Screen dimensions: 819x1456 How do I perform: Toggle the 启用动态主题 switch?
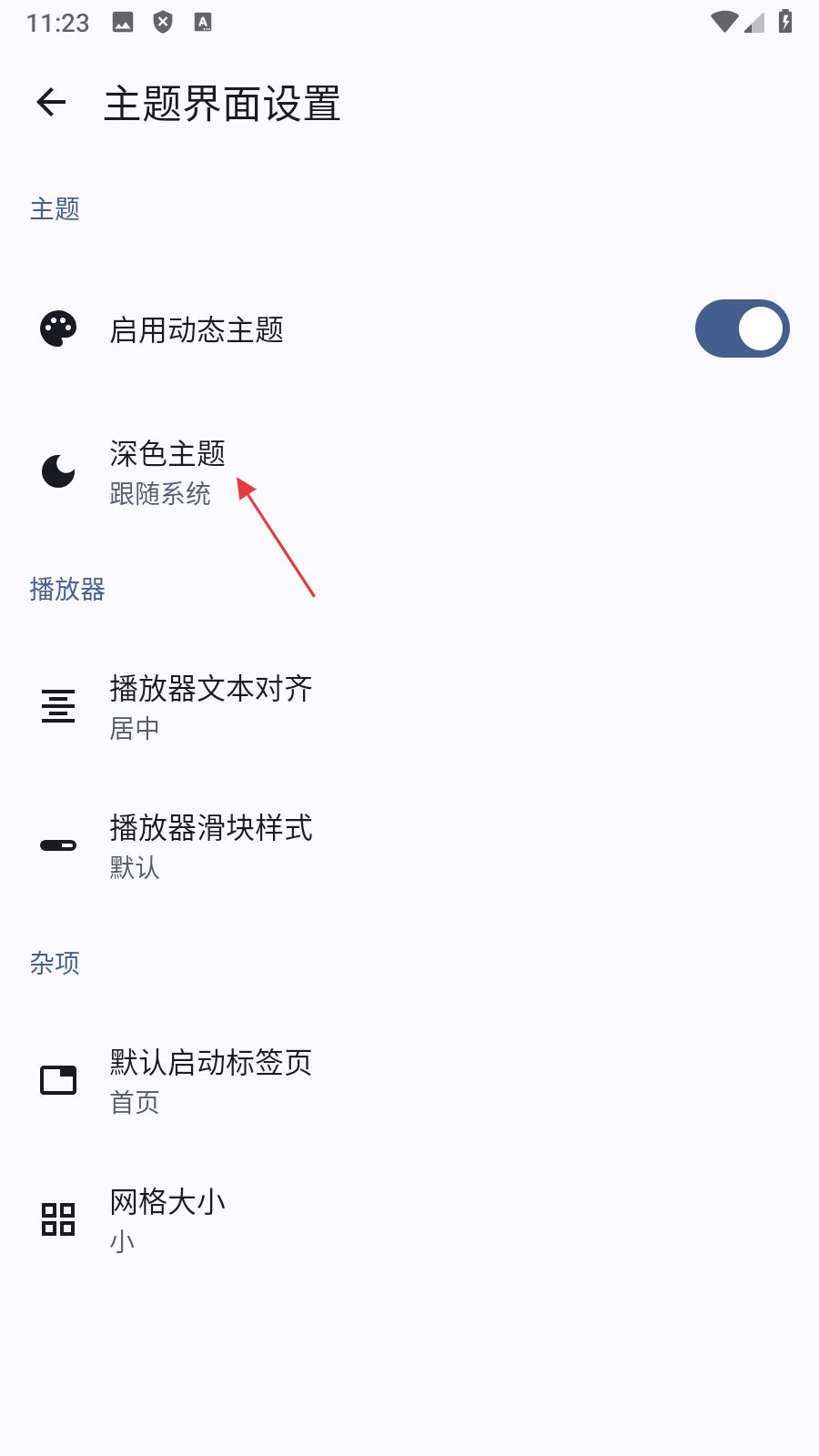[x=741, y=329]
